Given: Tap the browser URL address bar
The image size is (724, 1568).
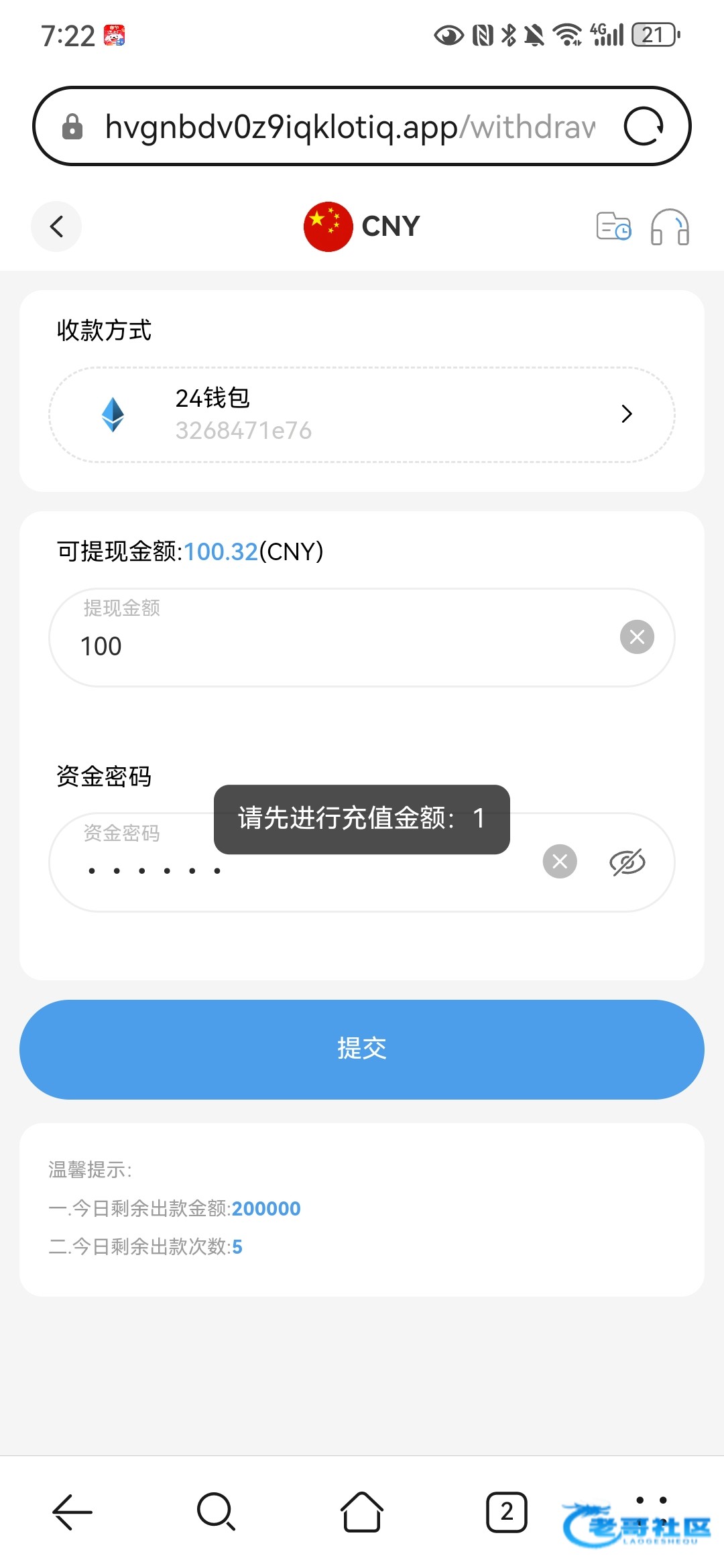Looking at the screenshot, I should coord(349,126).
